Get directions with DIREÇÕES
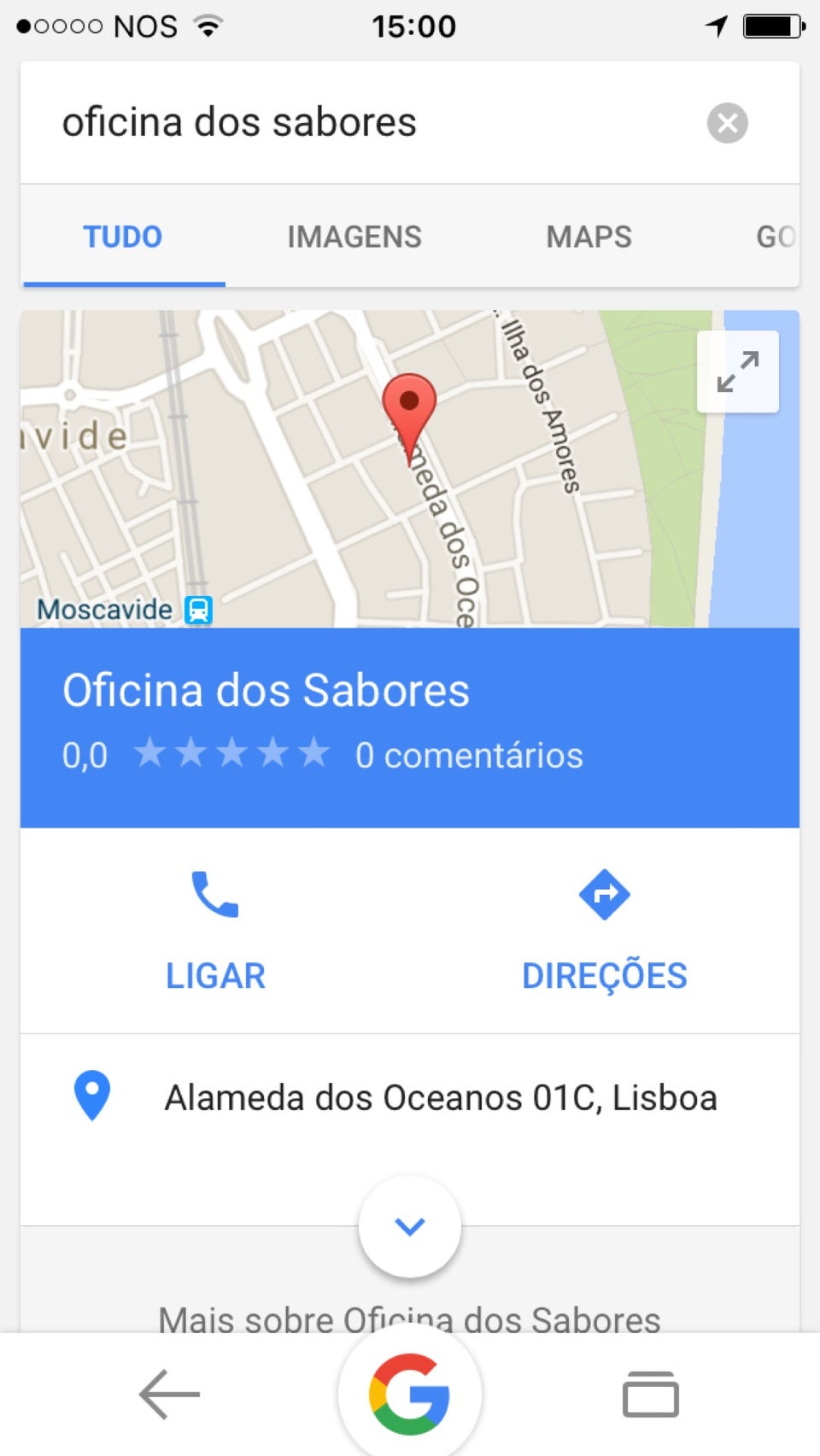The image size is (820, 1456). coord(604,931)
